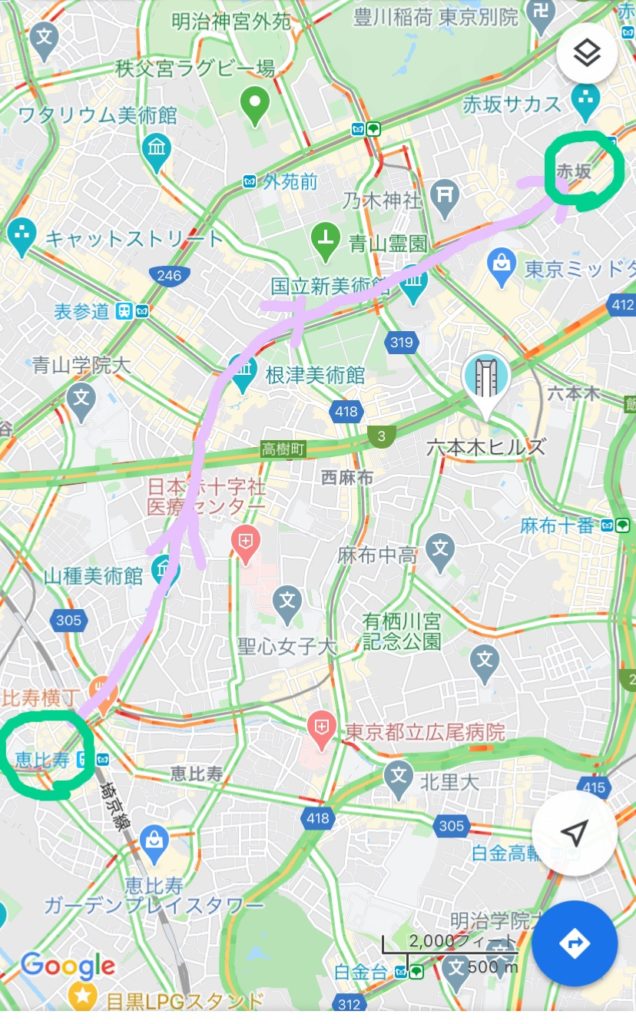
Task: Select the 目黒LPGスタンド starred marker
Action: pyautogui.click(x=82, y=996)
